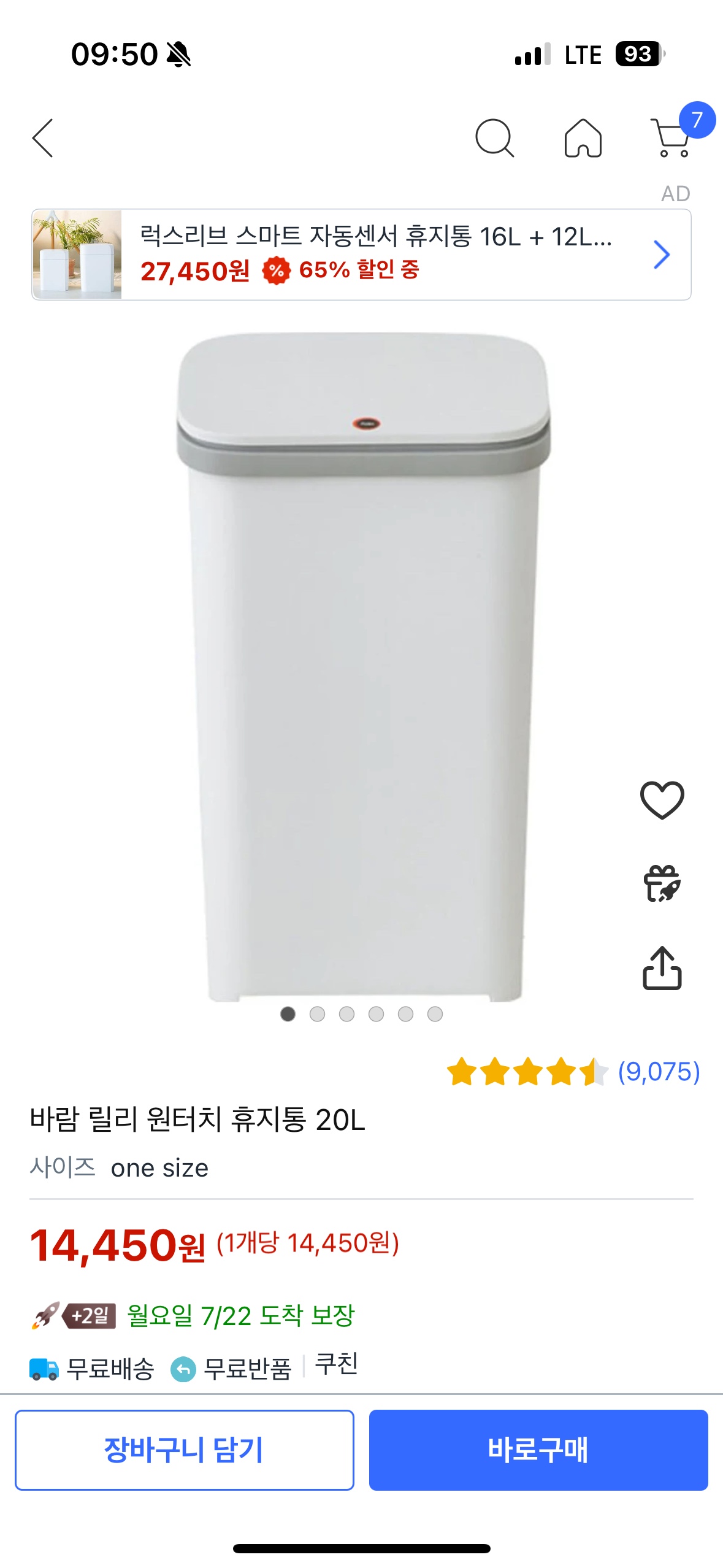The height and width of the screenshot is (1568, 723).
Task: Share this product listing
Action: pyautogui.click(x=662, y=968)
